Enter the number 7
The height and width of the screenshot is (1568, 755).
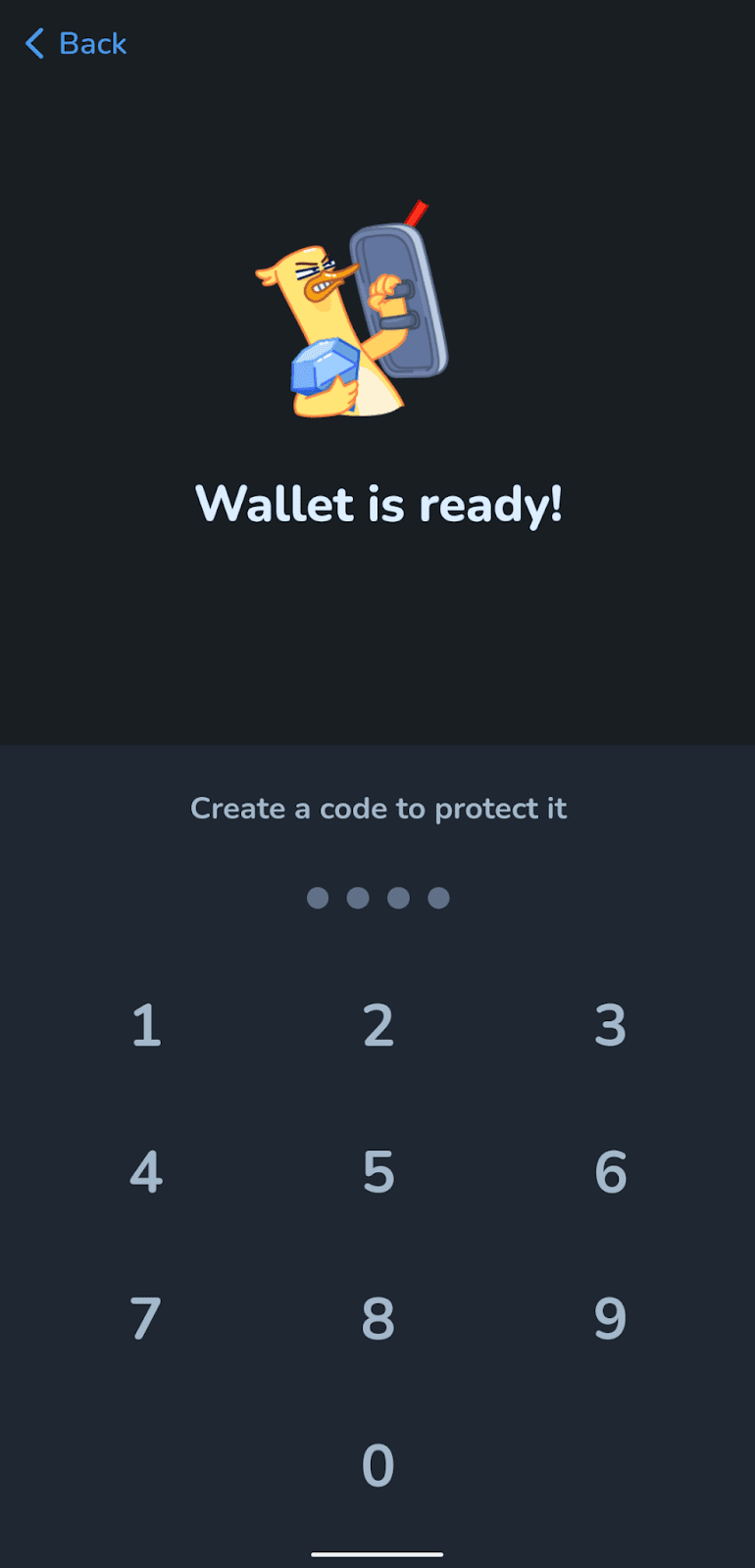coord(146,1318)
